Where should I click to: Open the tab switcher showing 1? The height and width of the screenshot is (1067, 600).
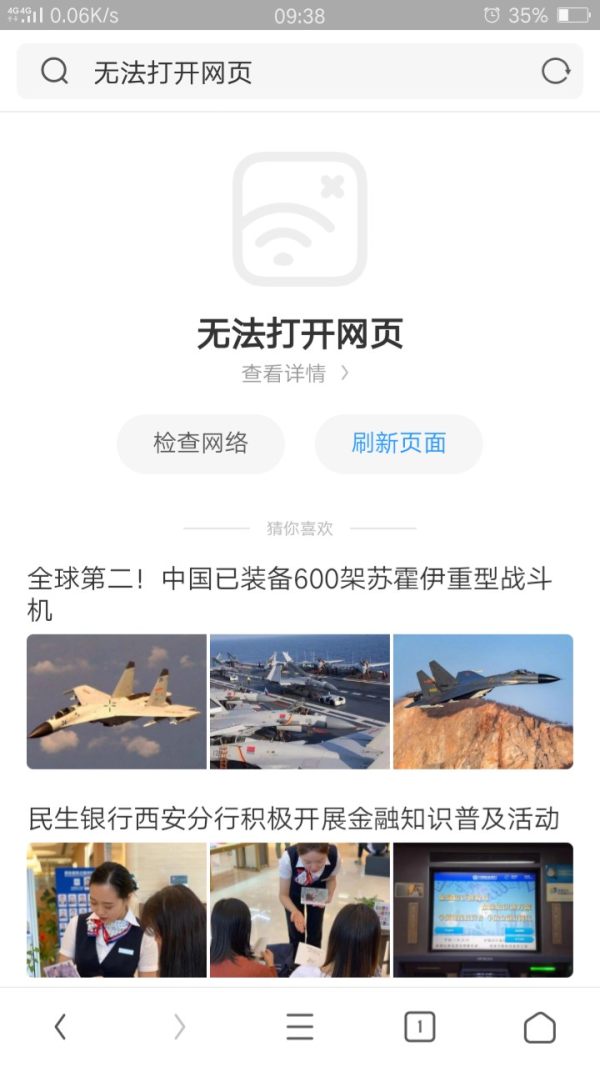[x=420, y=1026]
